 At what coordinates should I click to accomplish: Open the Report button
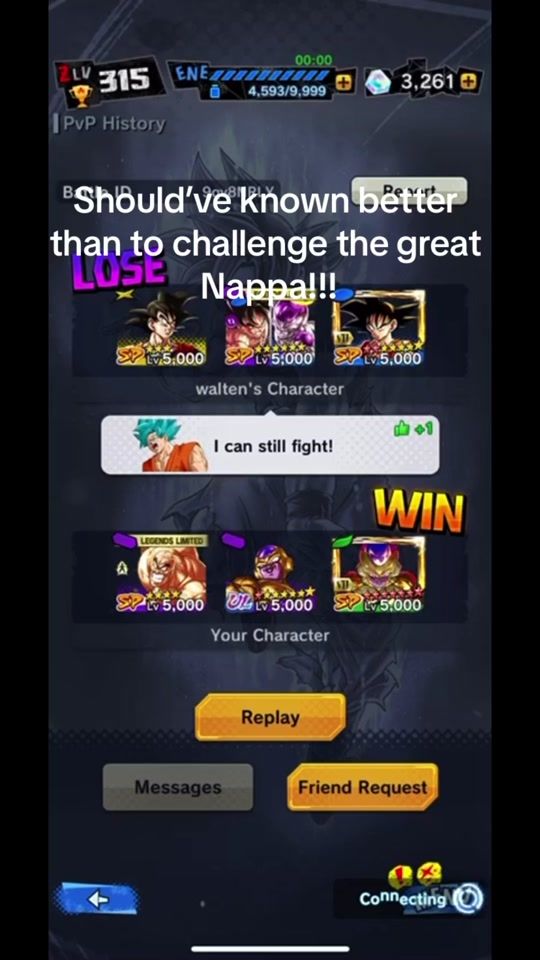(409, 190)
